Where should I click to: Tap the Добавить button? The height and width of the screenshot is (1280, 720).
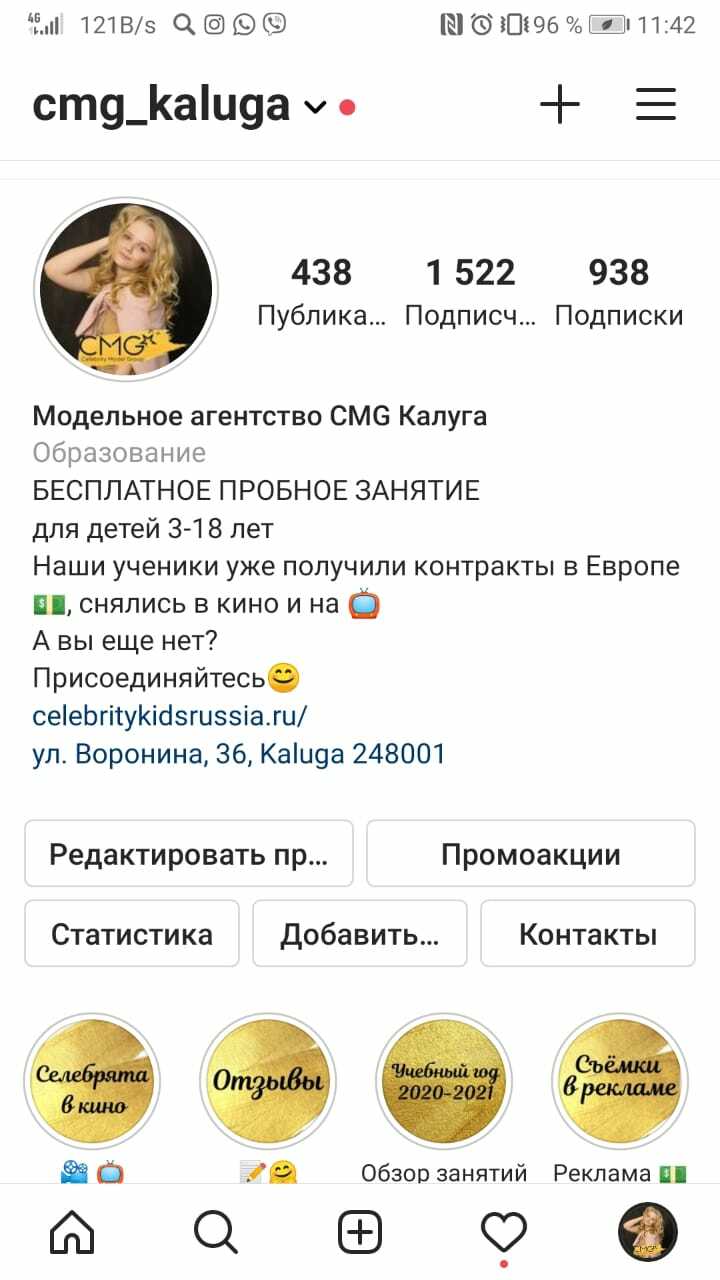click(x=360, y=934)
